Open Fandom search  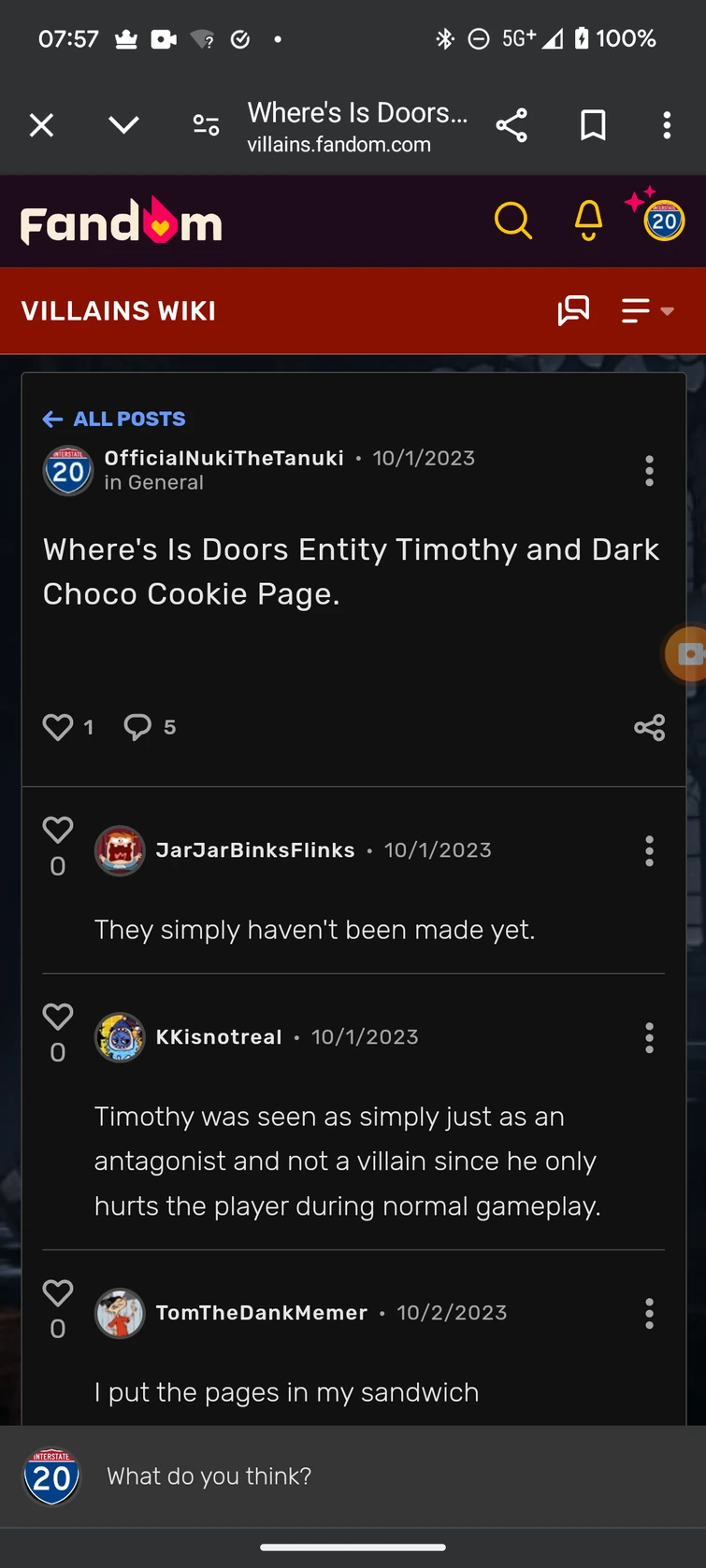[513, 221]
